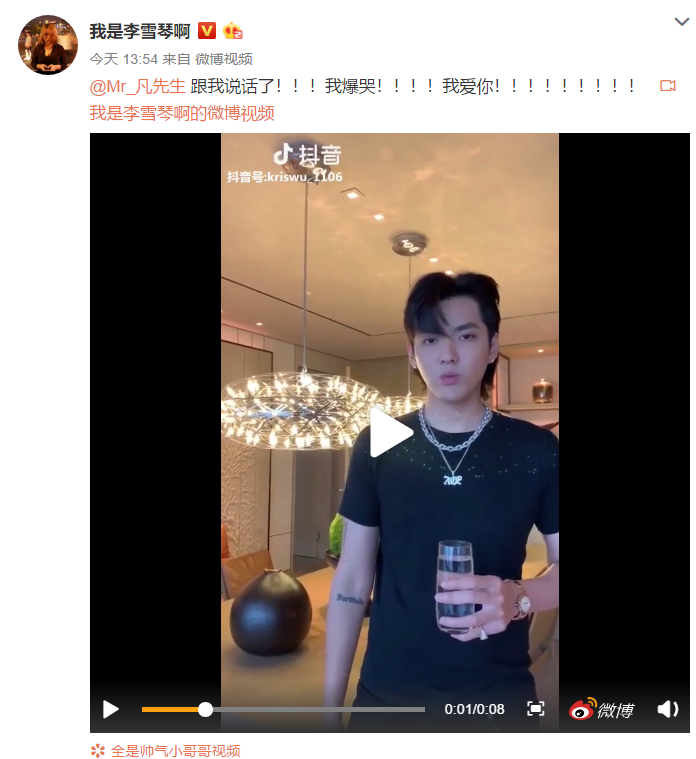Open the 微博 logo in the player bar
Screen dimensions: 696x759
pyautogui.click(x=602, y=709)
